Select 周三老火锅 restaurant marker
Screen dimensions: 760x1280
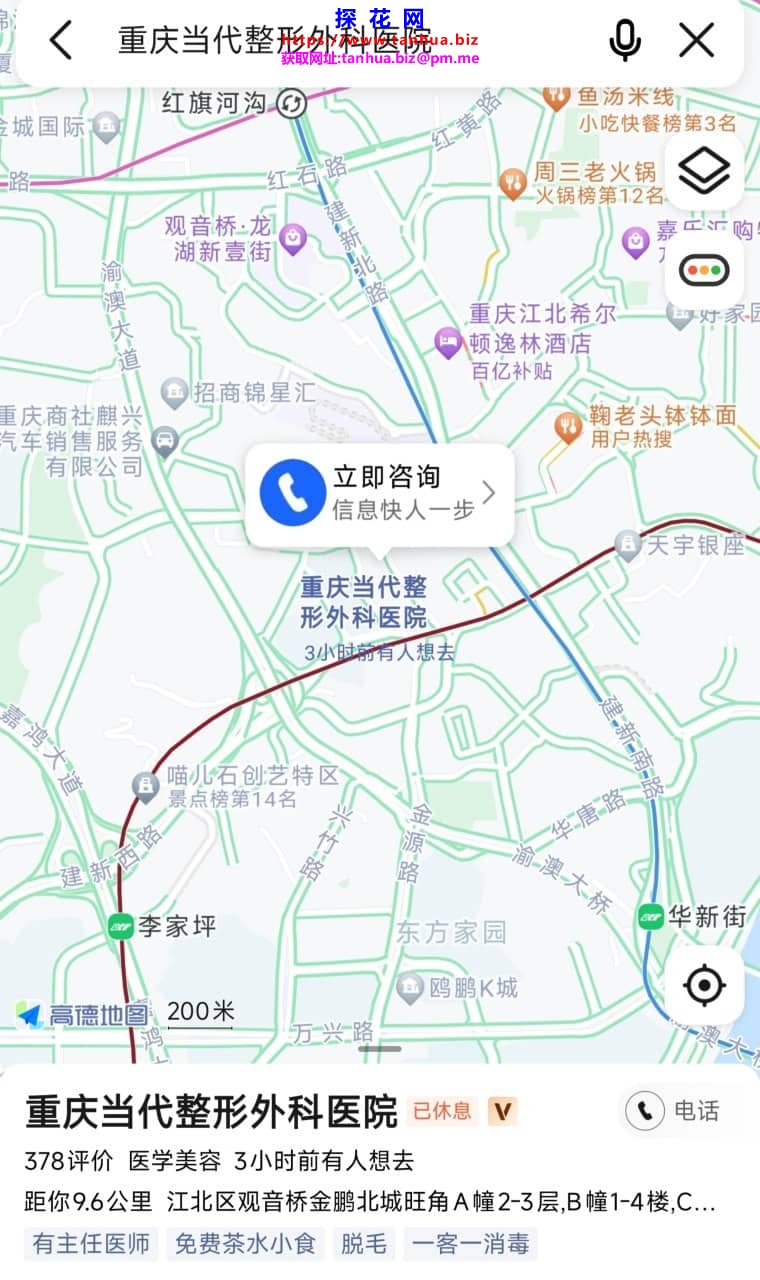(513, 182)
